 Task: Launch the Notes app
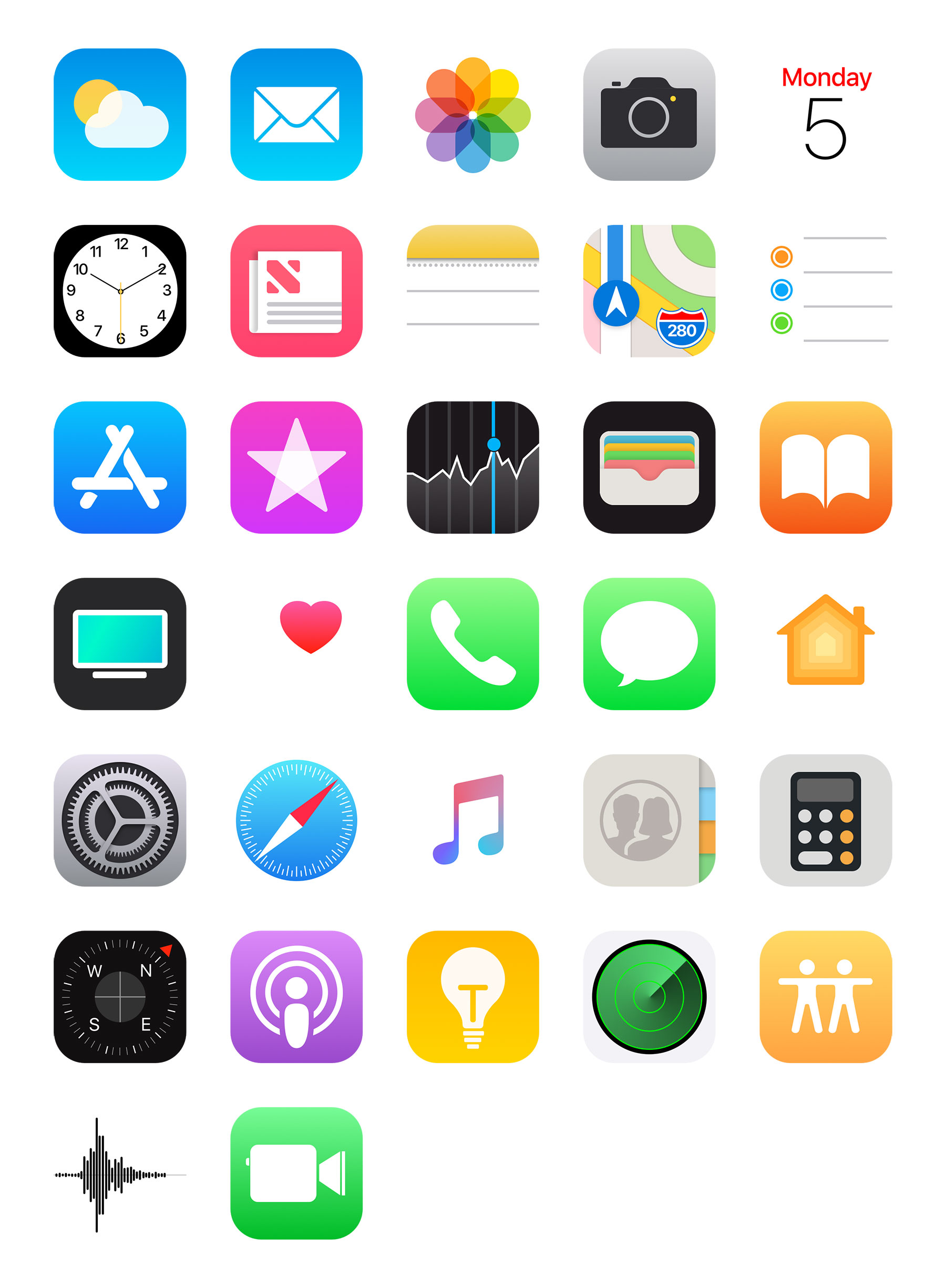474,289
